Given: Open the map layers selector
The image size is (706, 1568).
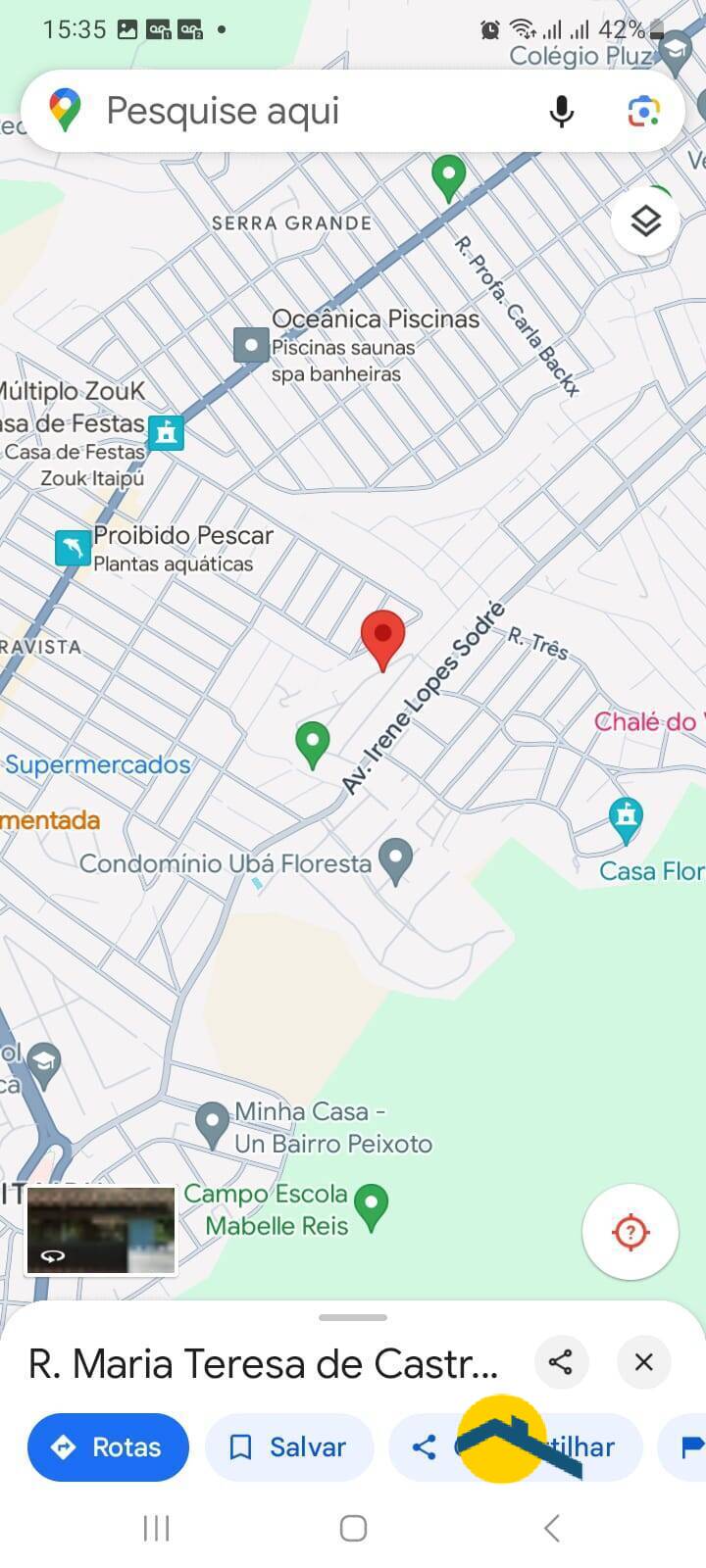Looking at the screenshot, I should click(x=645, y=221).
